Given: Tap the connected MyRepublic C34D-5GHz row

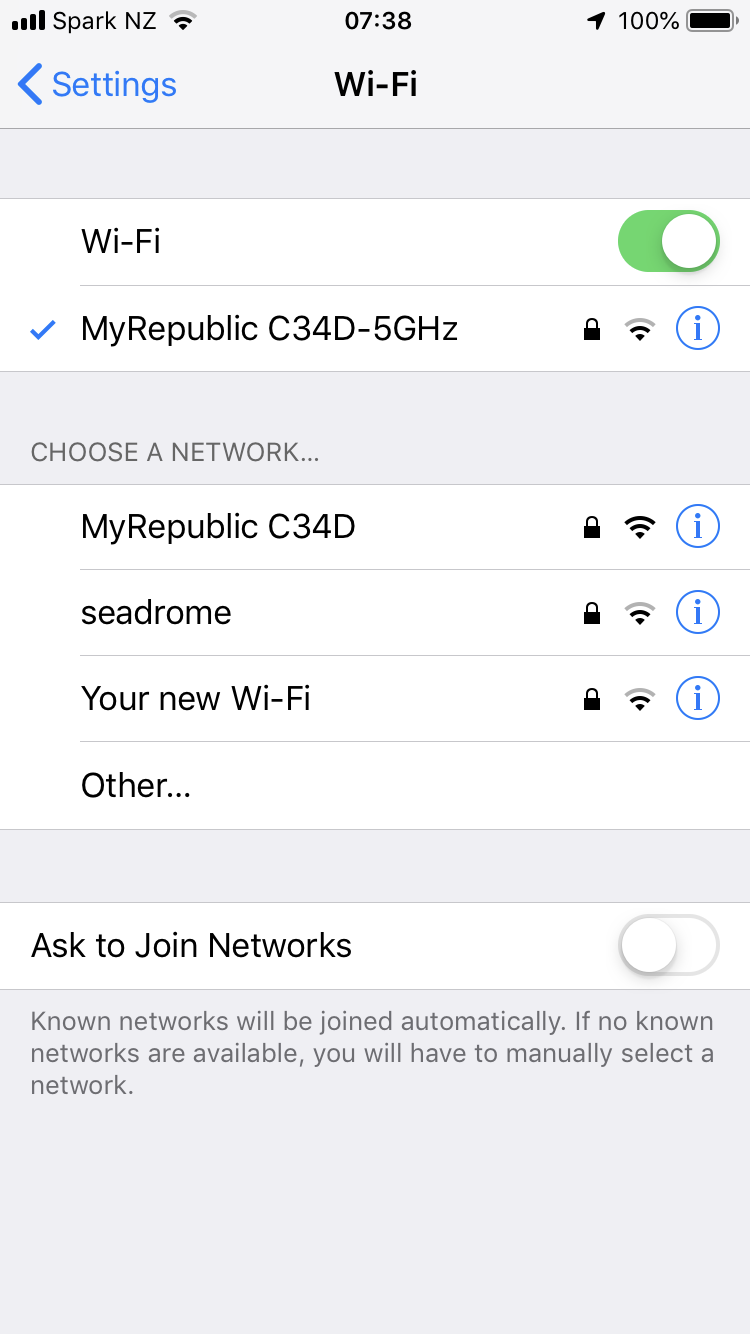Looking at the screenshot, I should [x=375, y=329].
